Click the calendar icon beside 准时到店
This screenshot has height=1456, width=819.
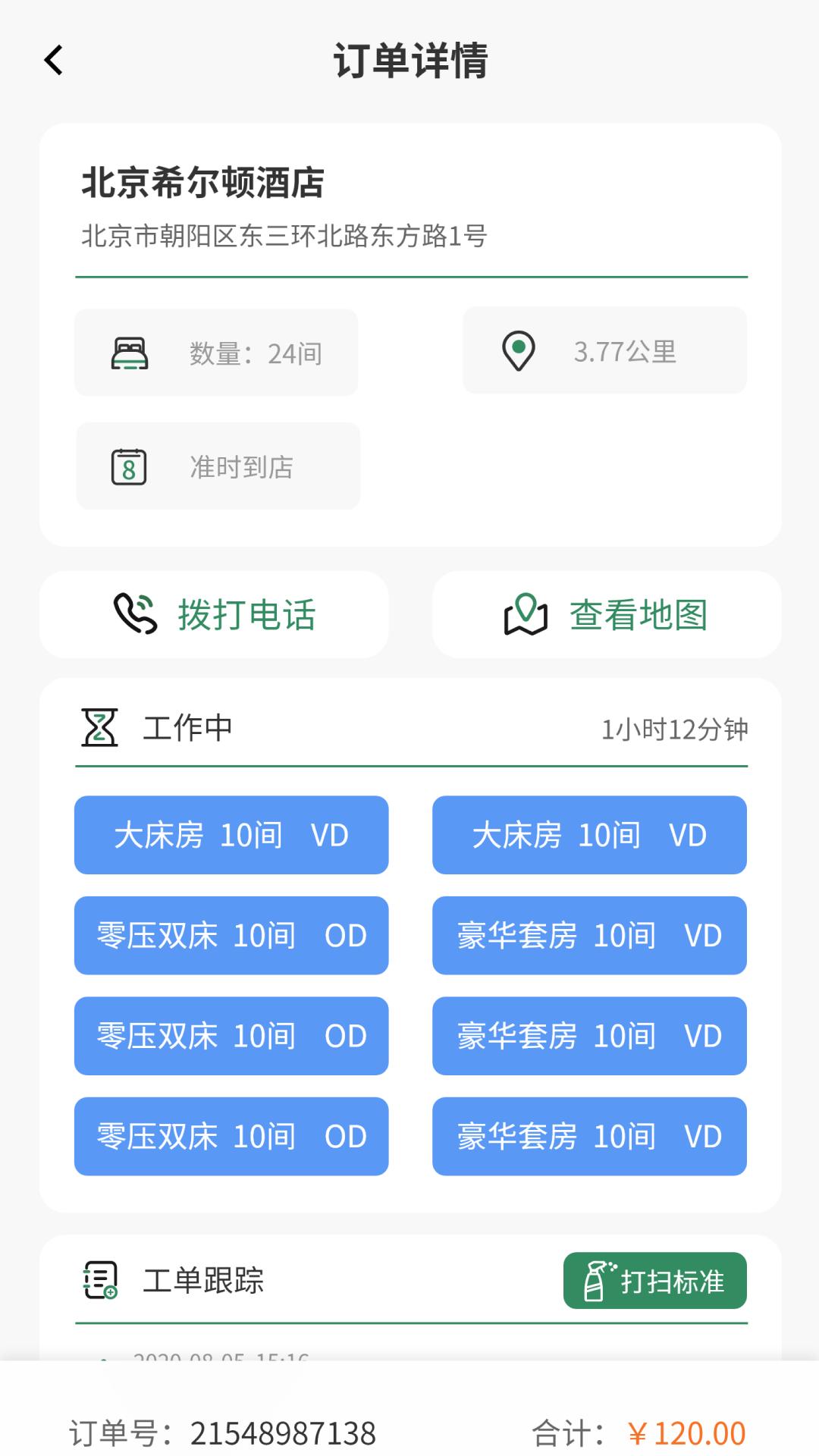click(130, 466)
